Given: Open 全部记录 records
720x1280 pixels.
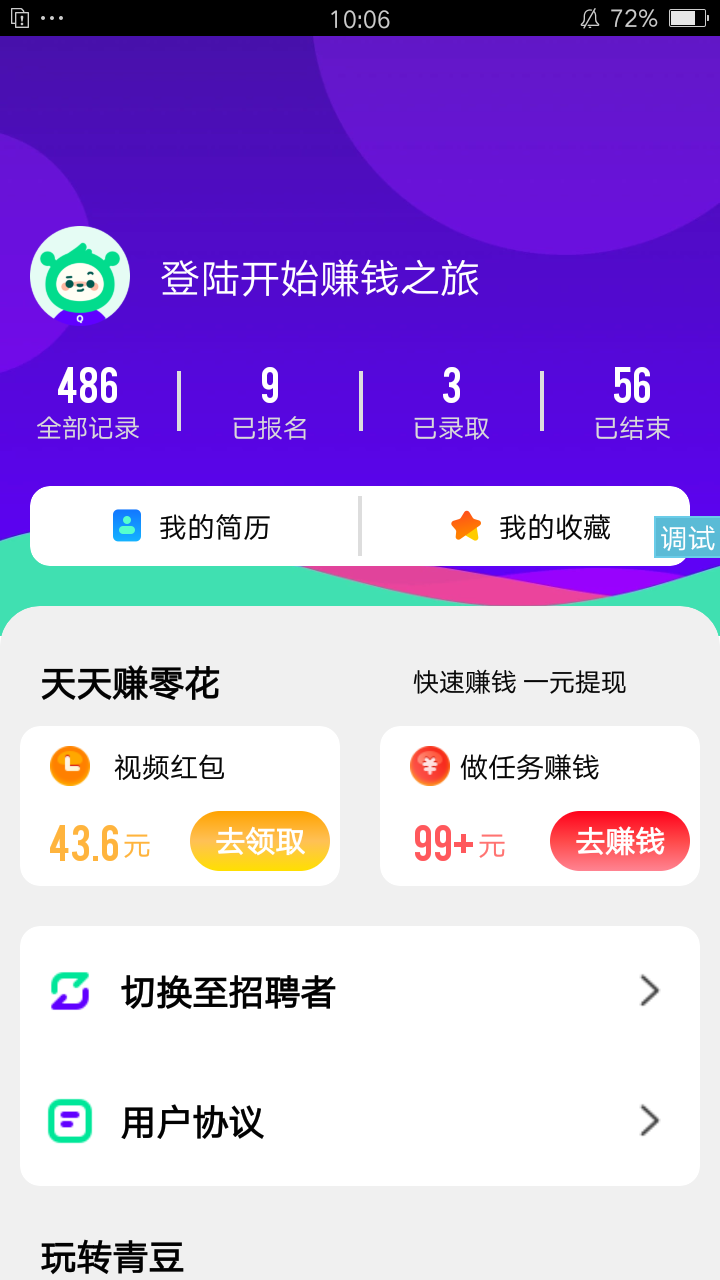Looking at the screenshot, I should (88, 403).
